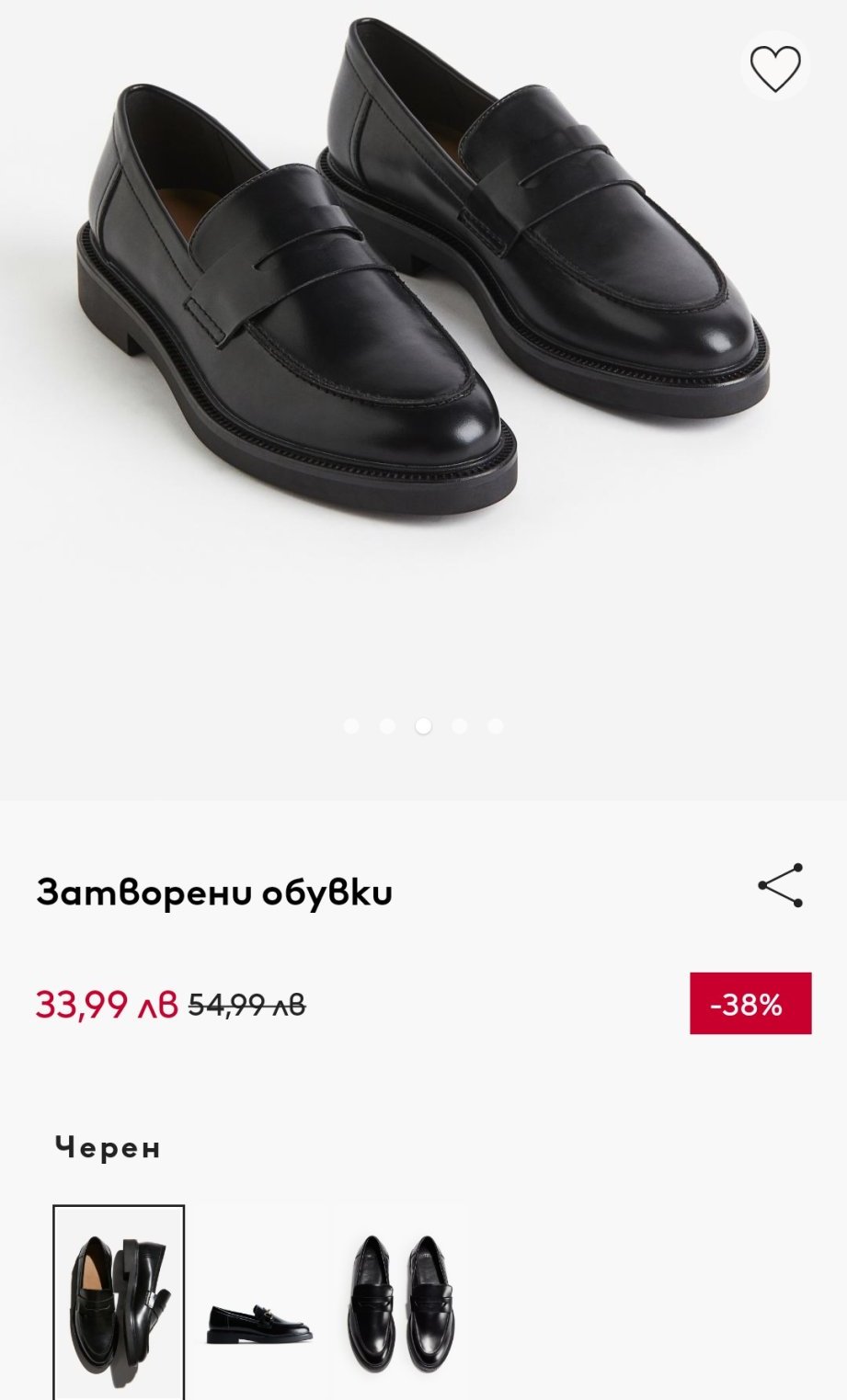Add the loafers to favorites with the heart
Image resolution: width=847 pixels, height=1400 pixels.
coord(774,68)
